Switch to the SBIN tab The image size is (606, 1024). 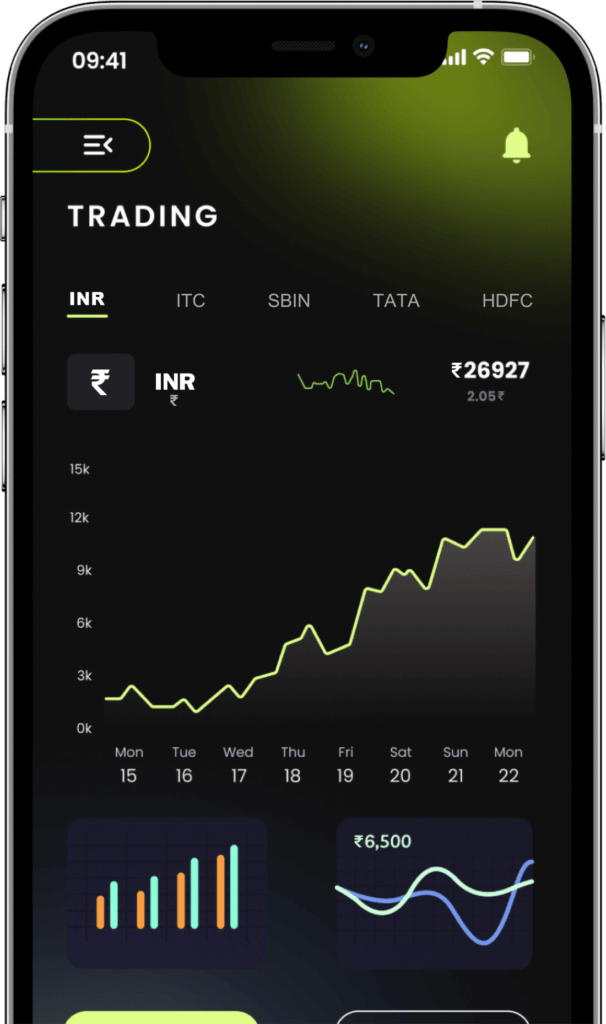pos(289,300)
